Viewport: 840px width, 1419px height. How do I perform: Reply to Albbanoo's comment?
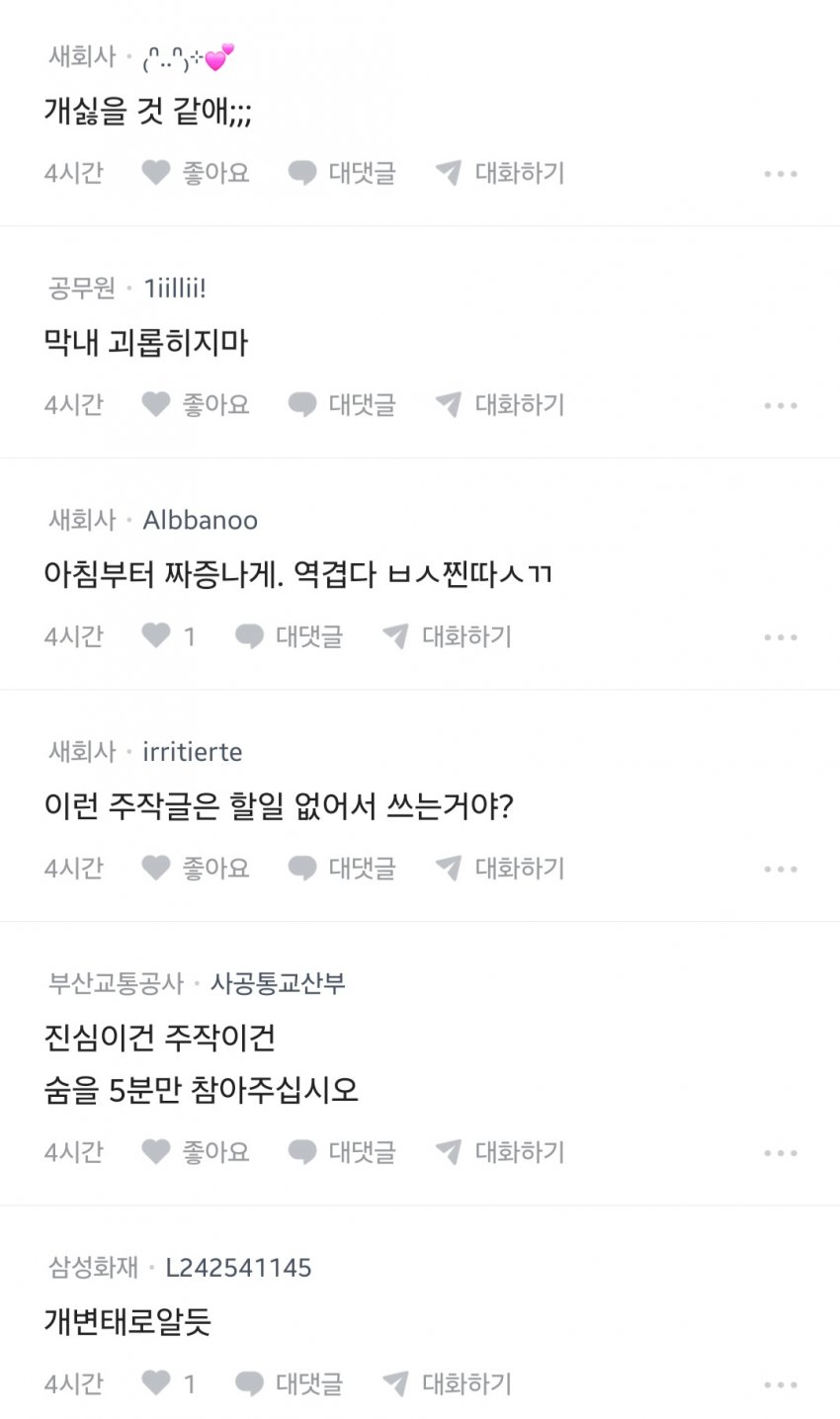pyautogui.click(x=289, y=636)
